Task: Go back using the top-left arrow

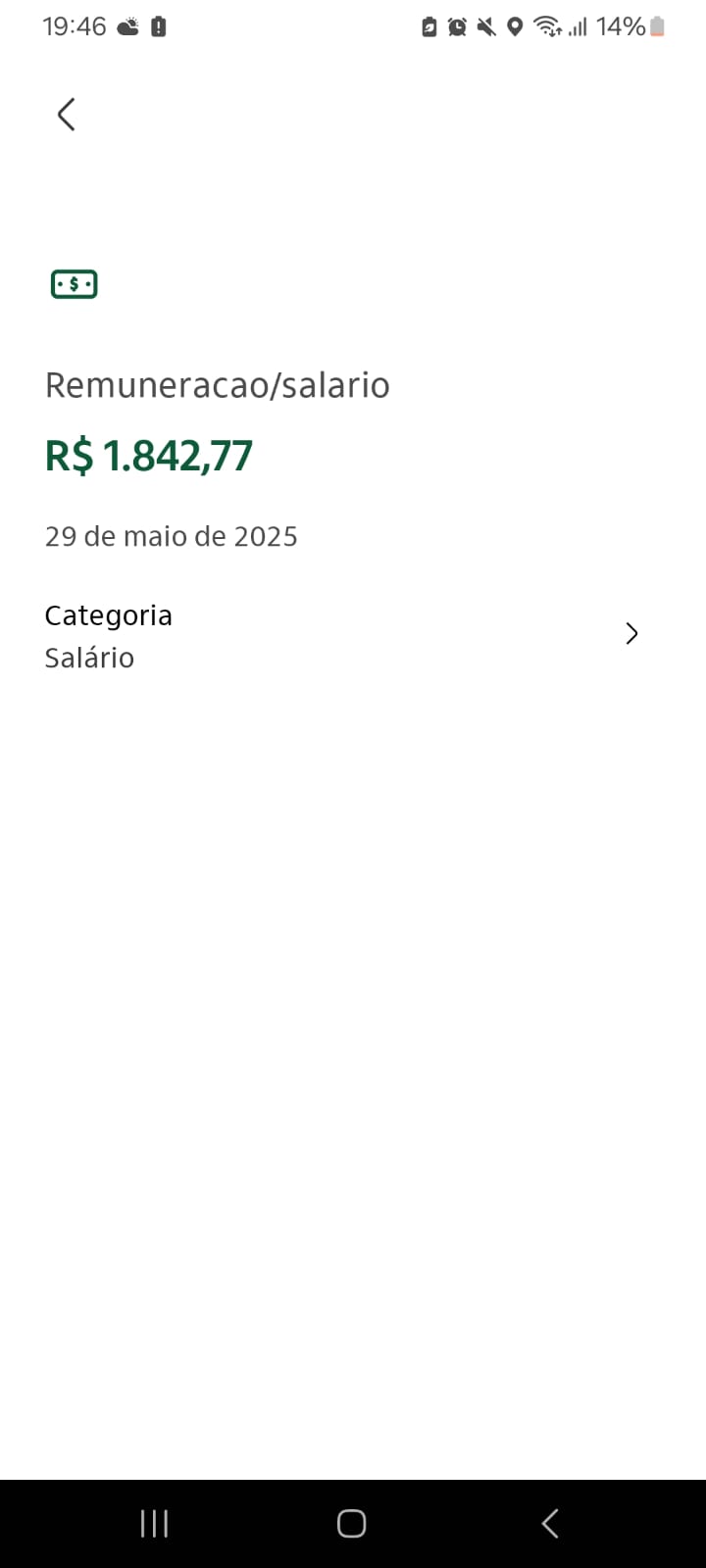Action: 66,115
